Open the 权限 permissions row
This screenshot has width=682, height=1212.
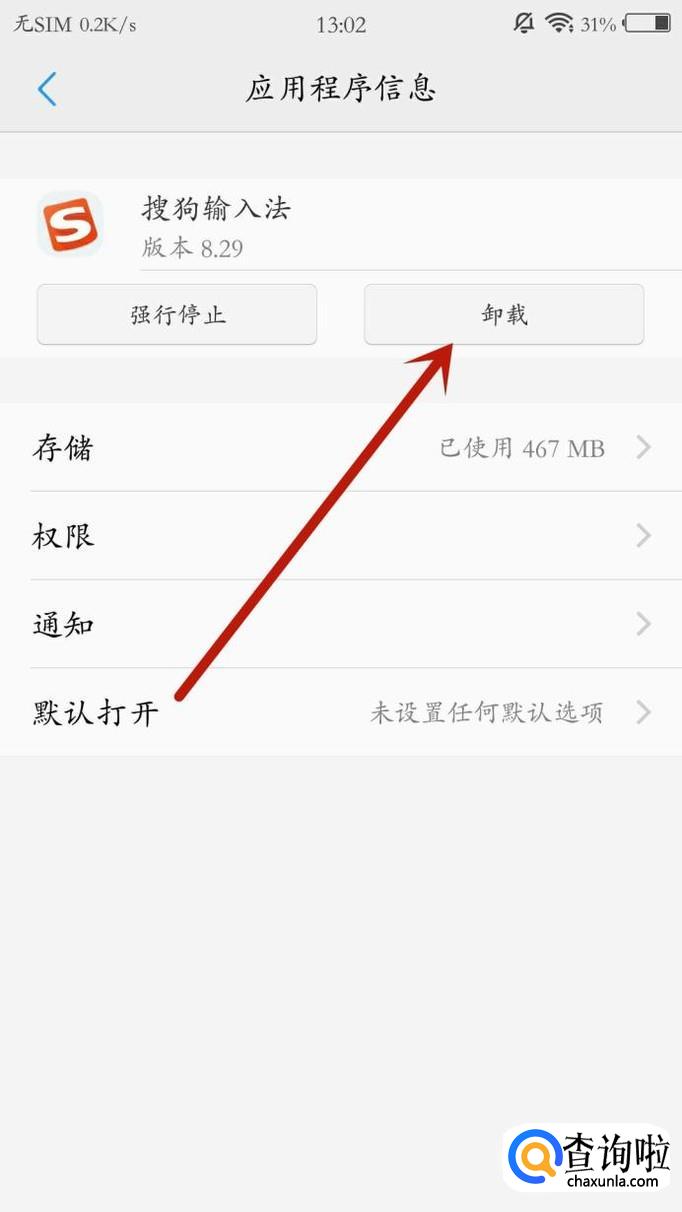[341, 536]
